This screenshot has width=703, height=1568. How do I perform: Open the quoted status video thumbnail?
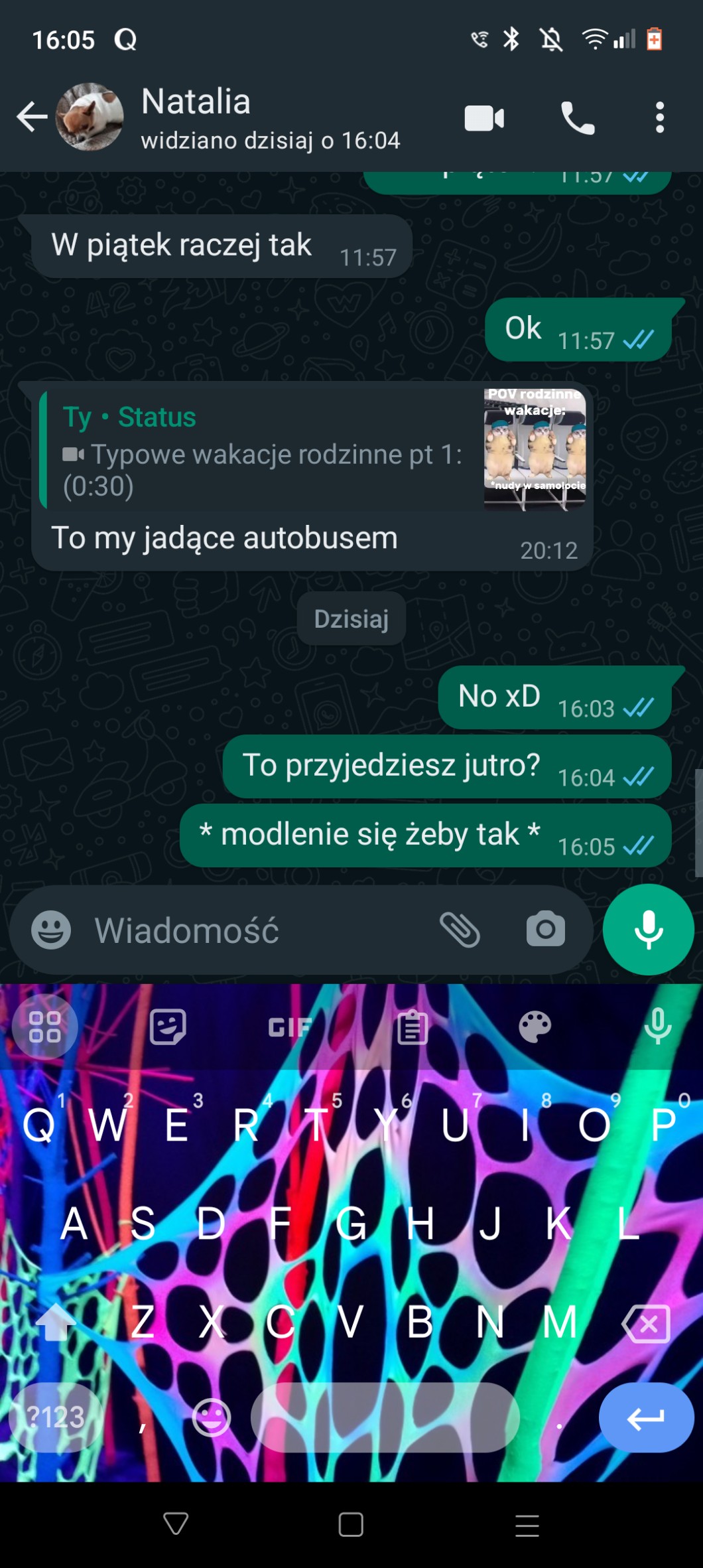[x=535, y=449]
